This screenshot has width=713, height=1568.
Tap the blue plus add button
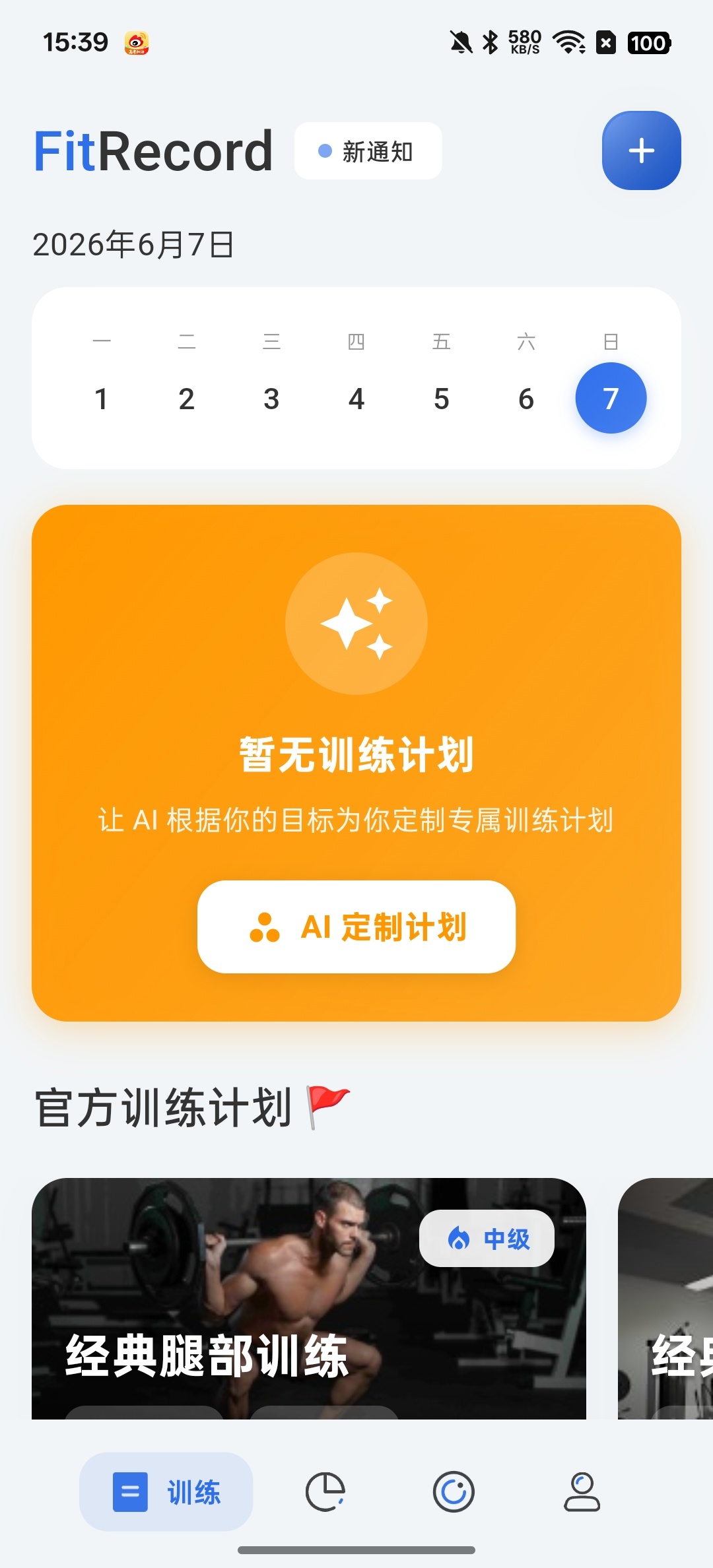point(641,150)
